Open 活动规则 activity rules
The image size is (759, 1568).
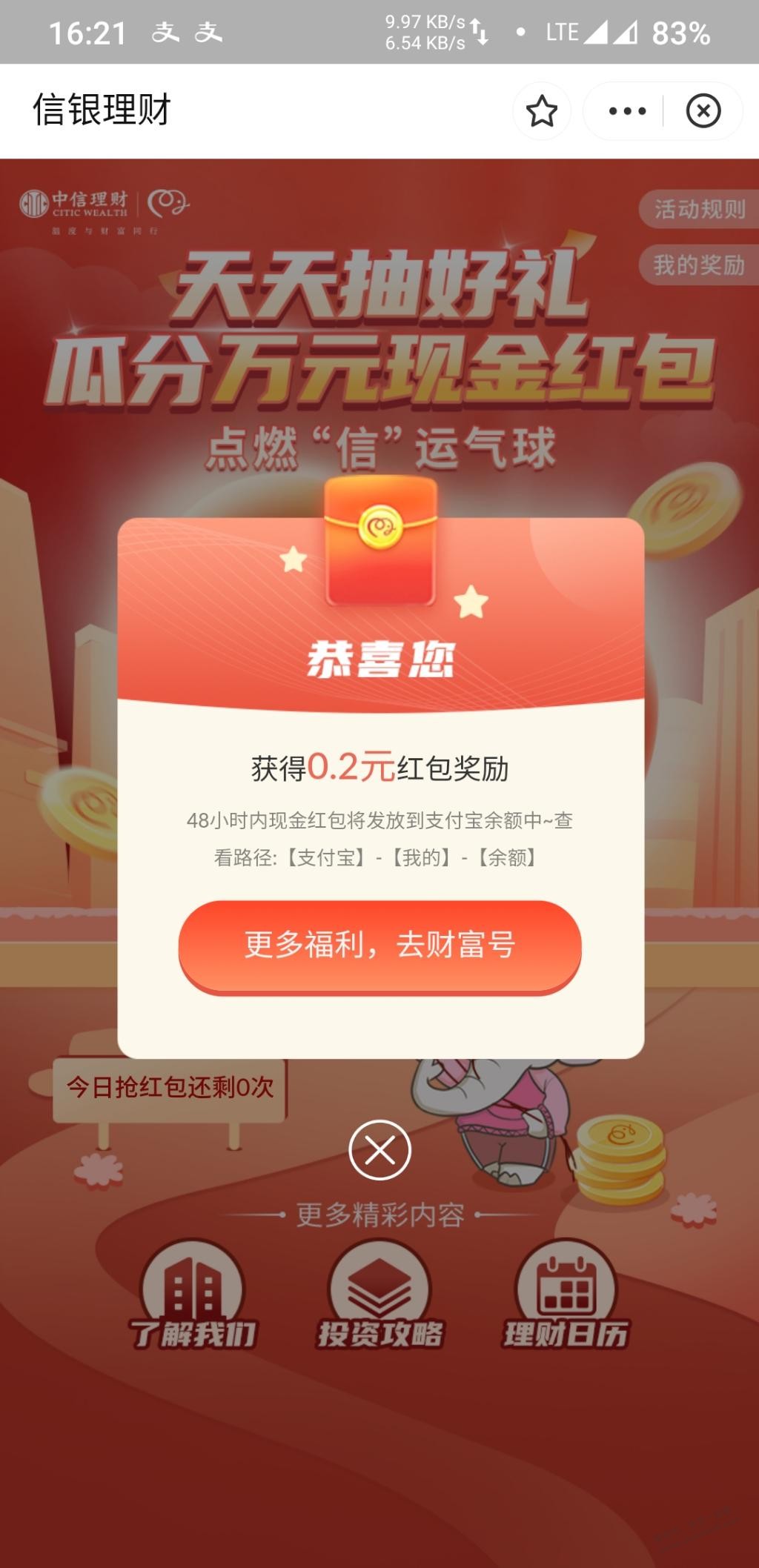pos(699,210)
